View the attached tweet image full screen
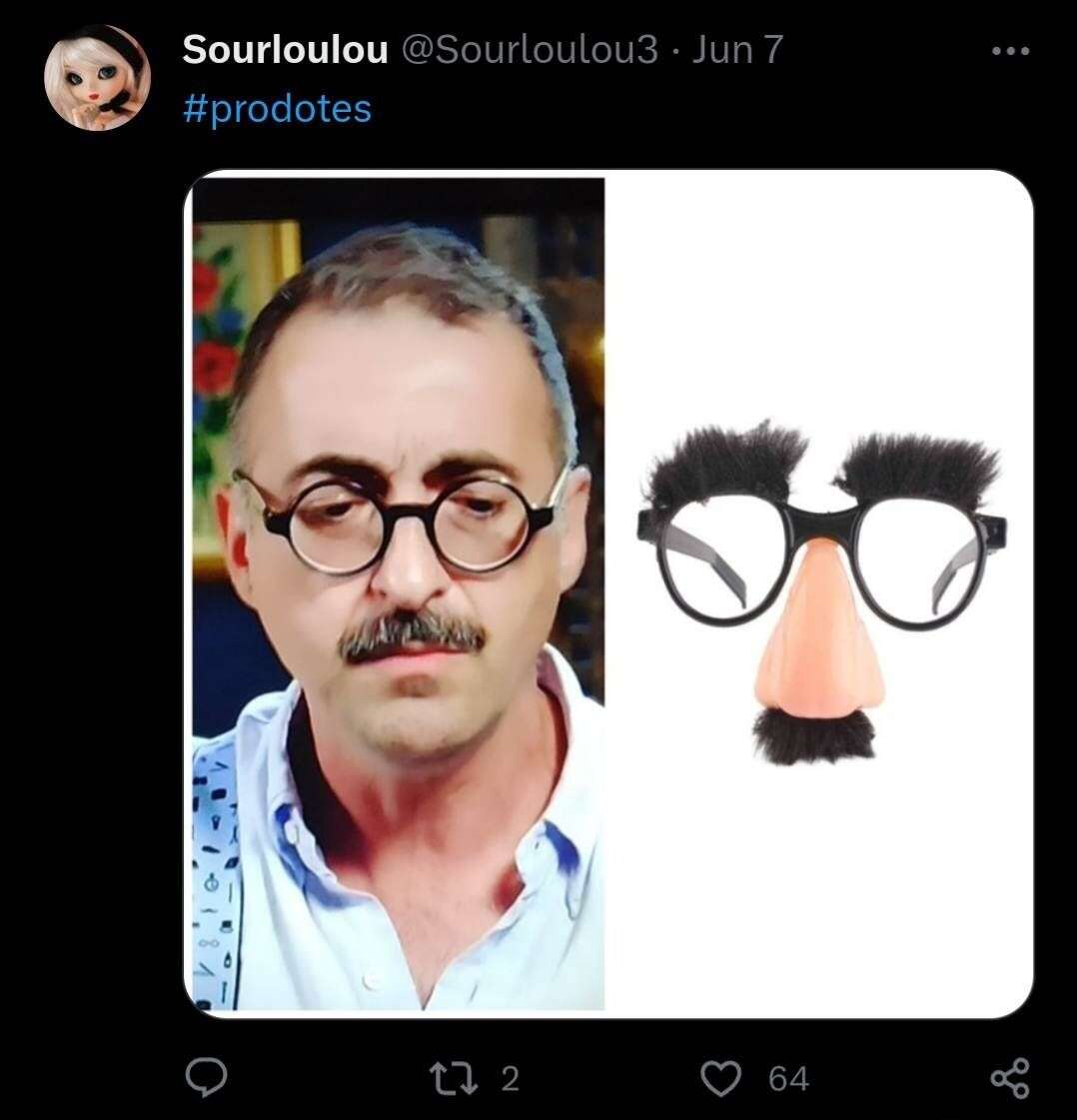The width and height of the screenshot is (1077, 1120). tap(607, 593)
